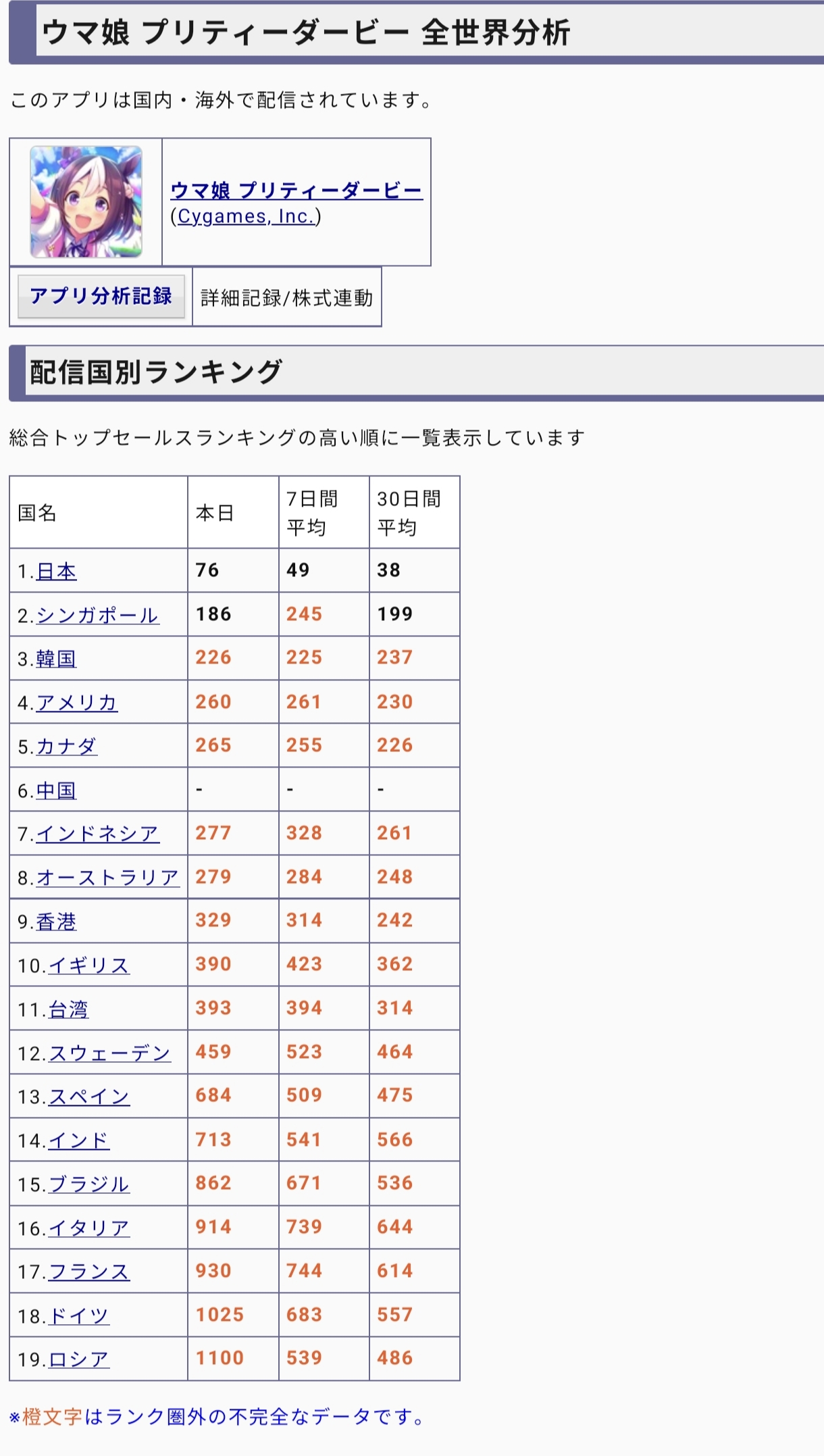View 韓国 ranking details
Image resolution: width=824 pixels, height=1456 pixels.
[x=56, y=659]
